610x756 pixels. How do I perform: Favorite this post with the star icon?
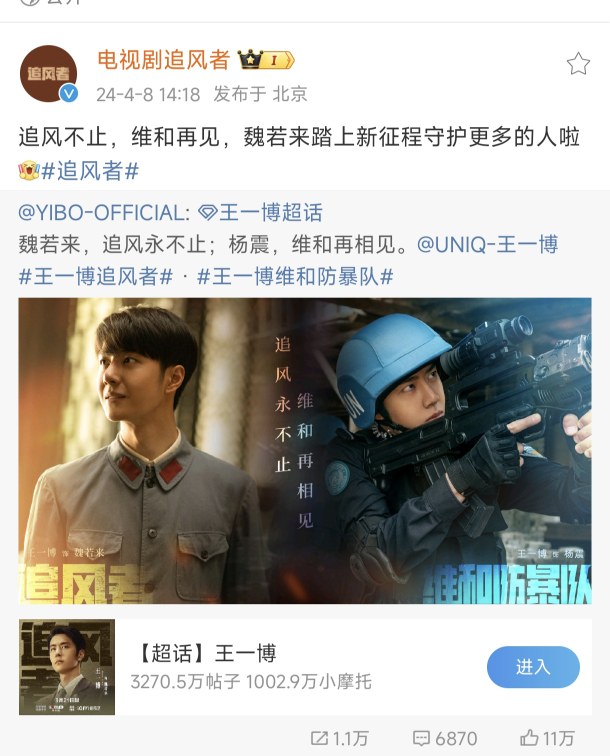click(578, 65)
